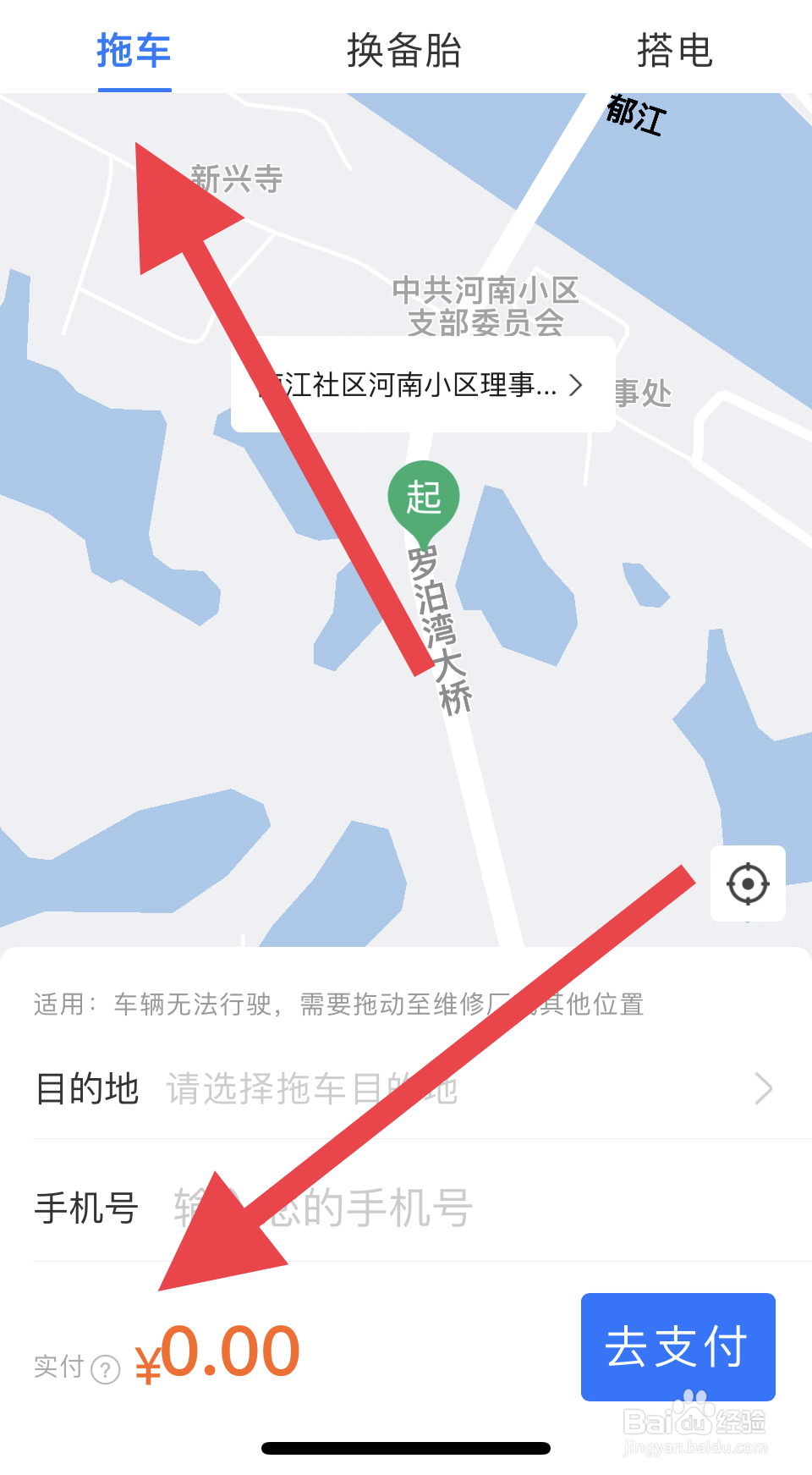812x1475 pixels.
Task: Click the 新兴寺 location on the map
Action: click(x=234, y=179)
